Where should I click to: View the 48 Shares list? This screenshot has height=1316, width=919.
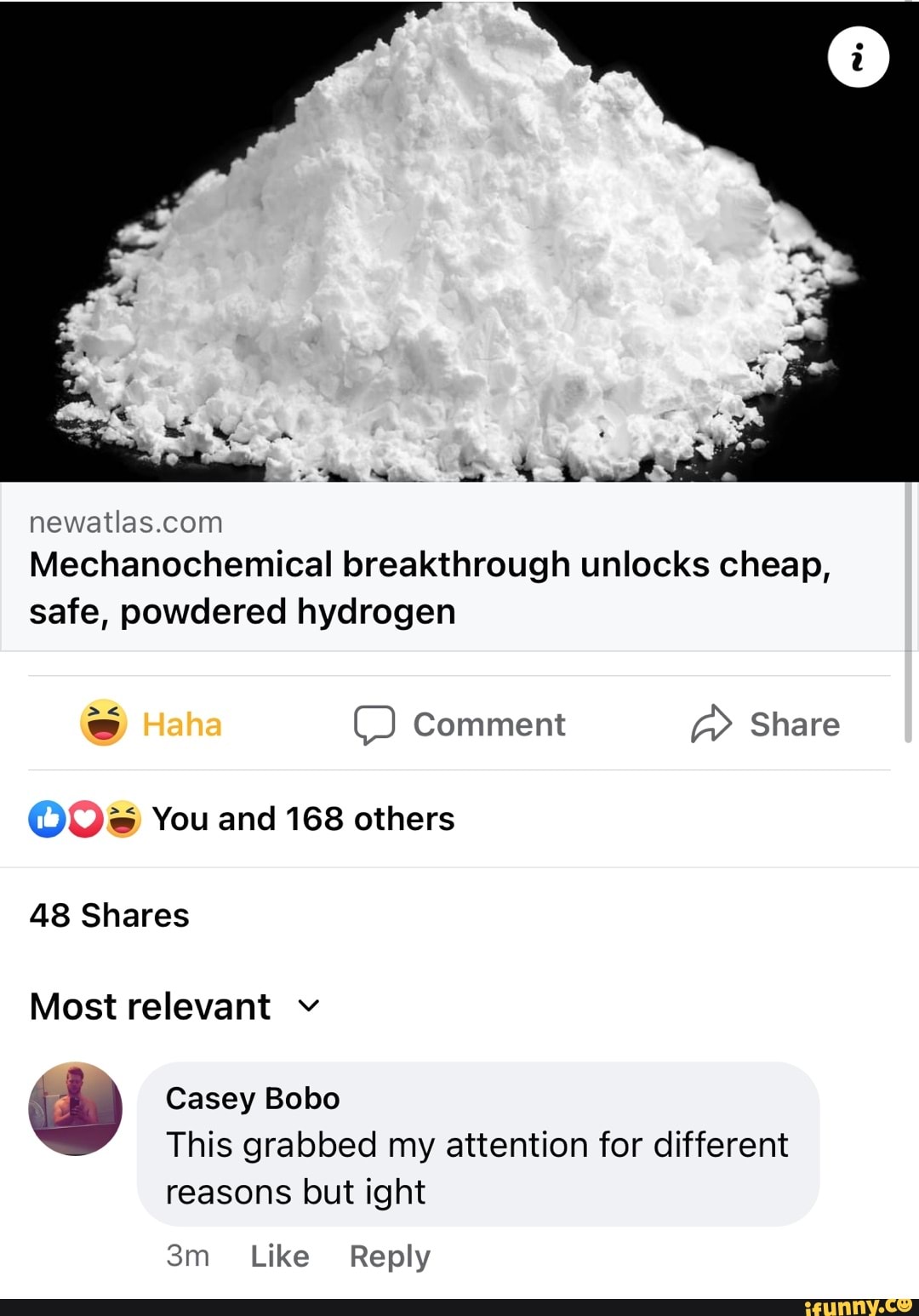pos(108,914)
